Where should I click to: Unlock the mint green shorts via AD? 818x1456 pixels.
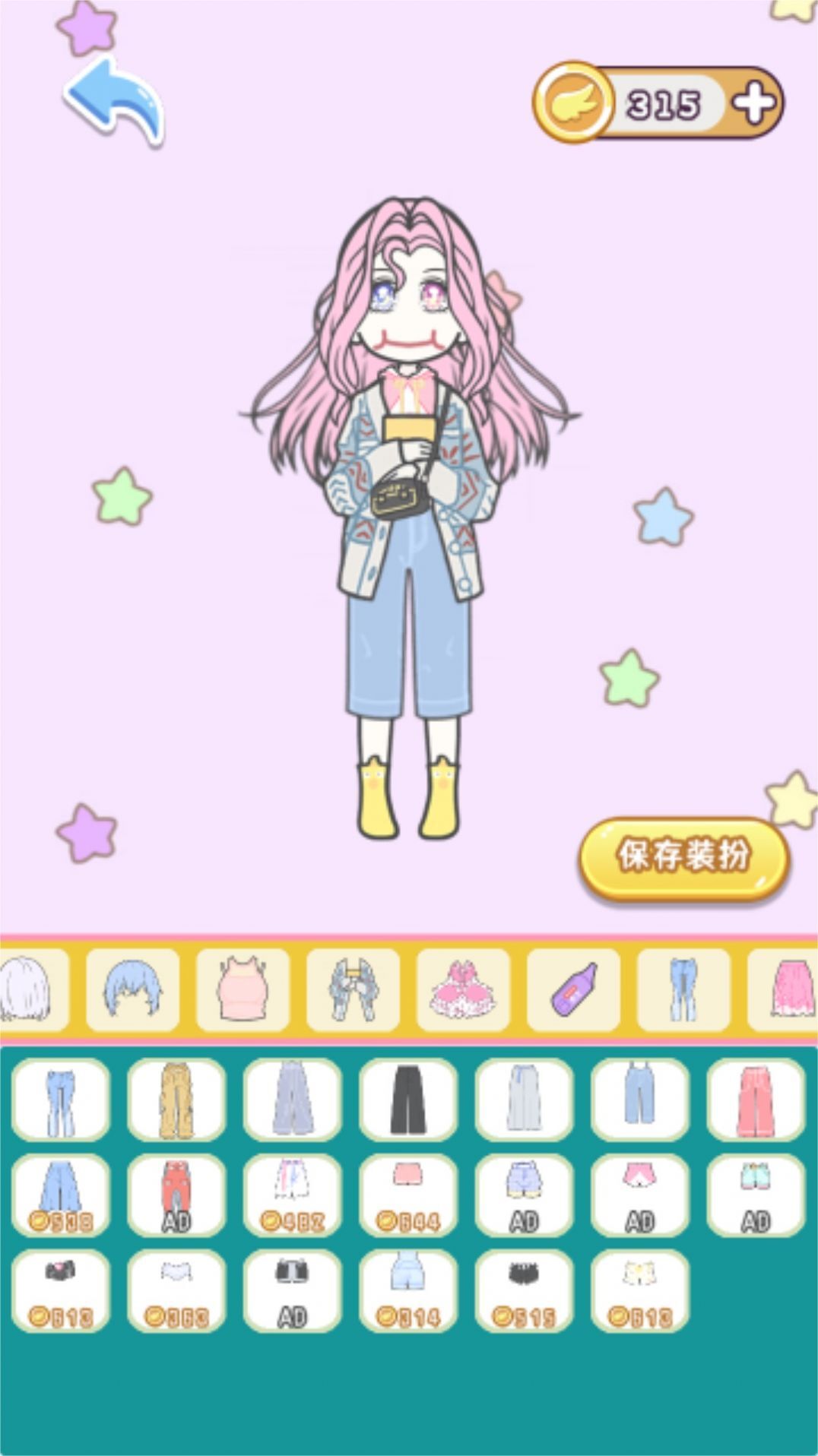(x=756, y=1195)
